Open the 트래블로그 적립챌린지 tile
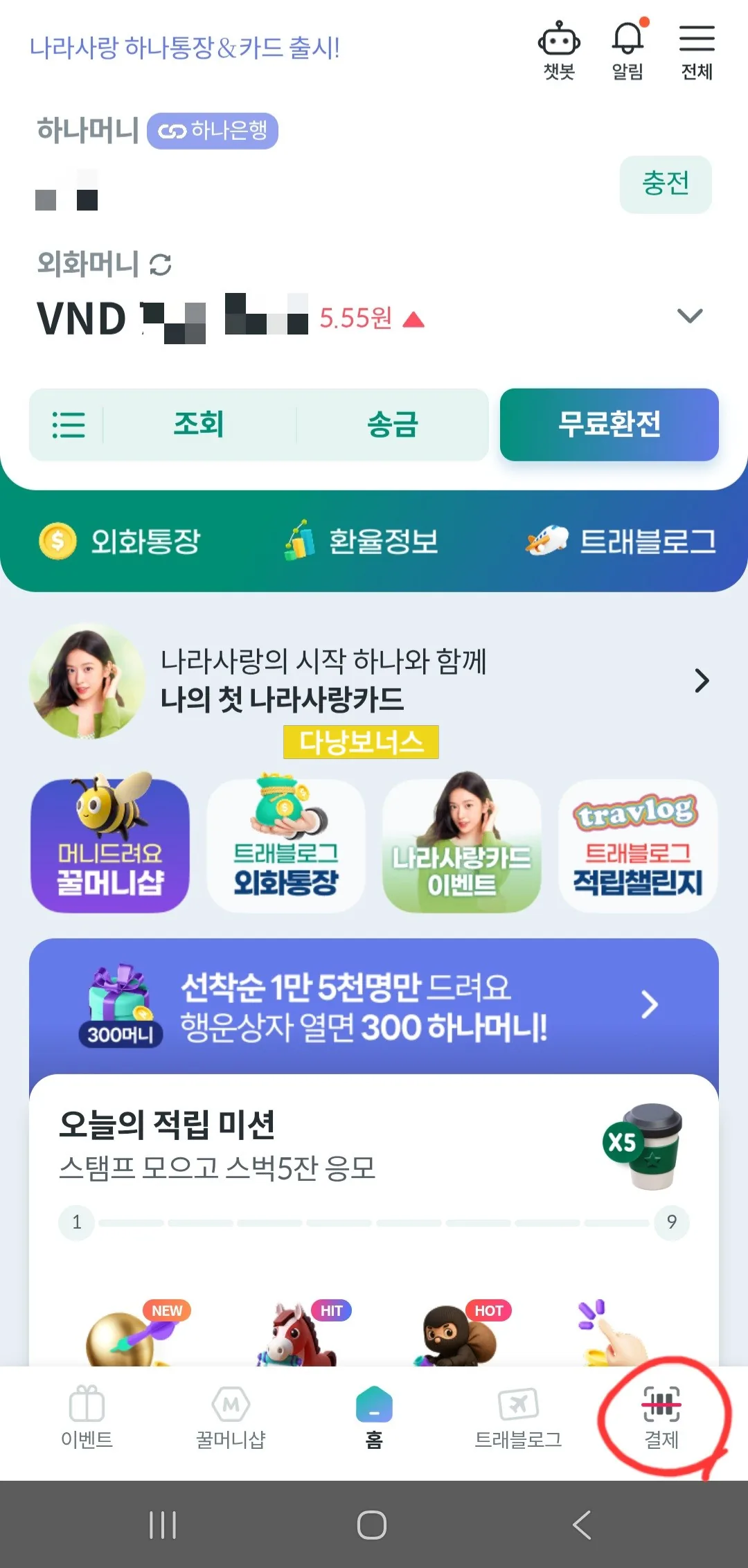 pos(638,846)
